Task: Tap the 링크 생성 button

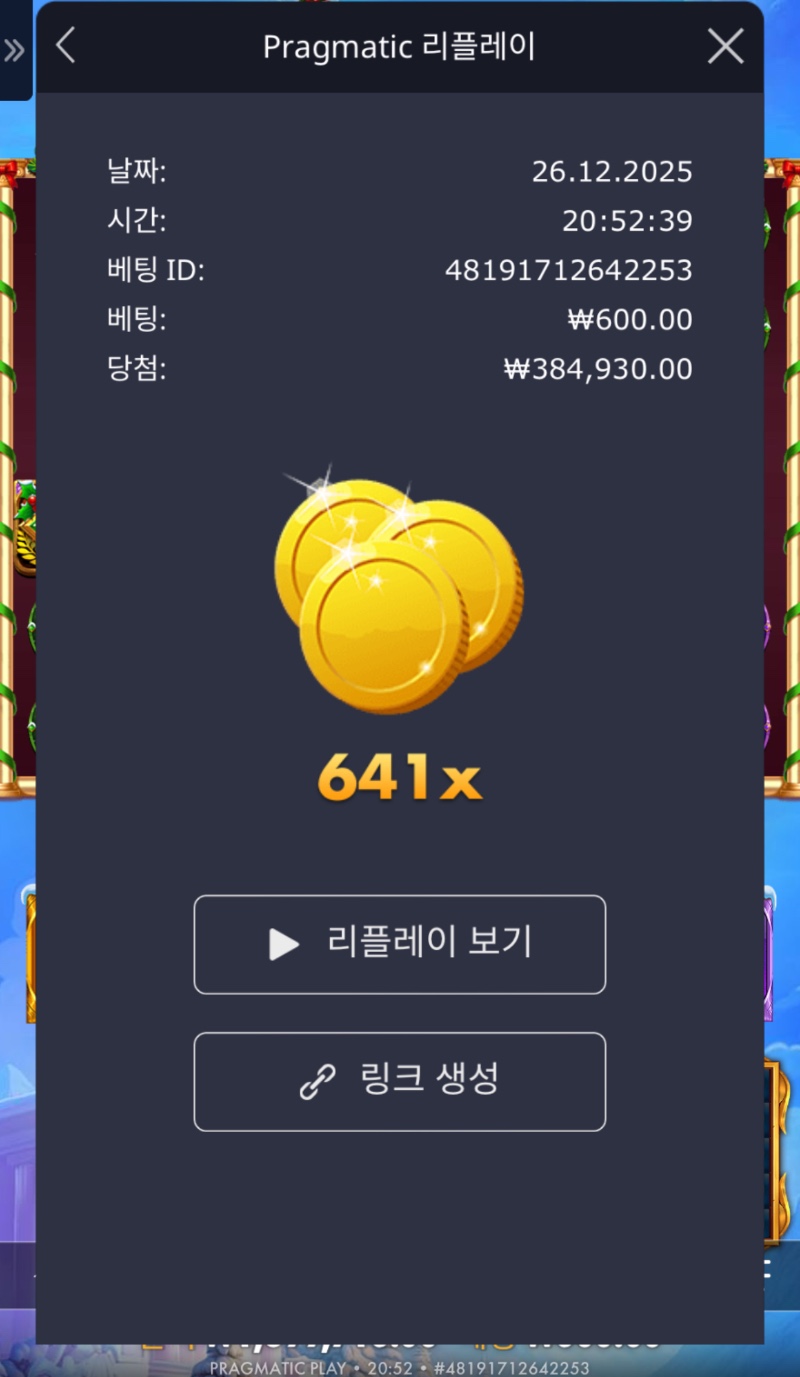Action: [x=399, y=1081]
